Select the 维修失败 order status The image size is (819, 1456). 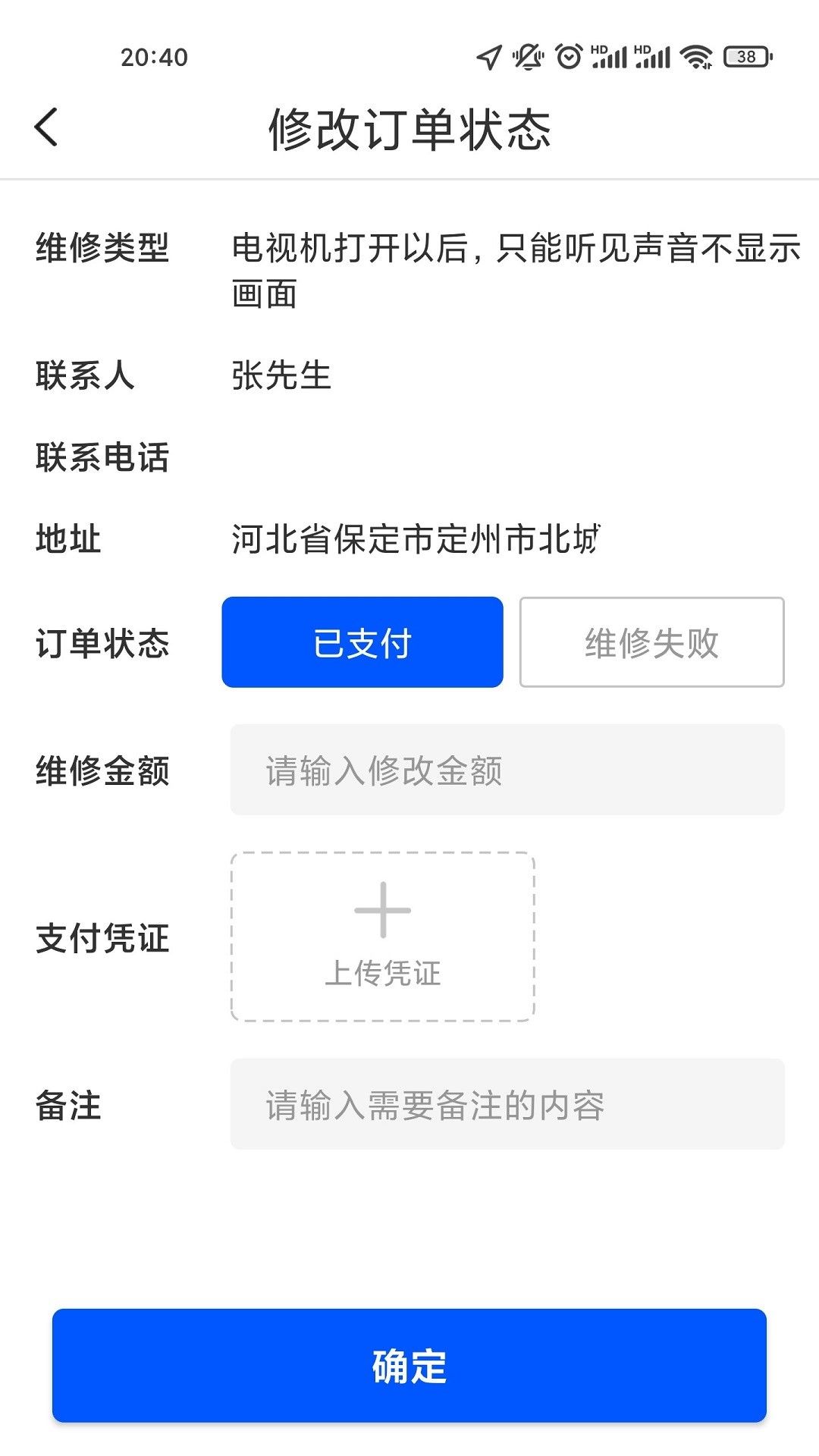point(651,643)
